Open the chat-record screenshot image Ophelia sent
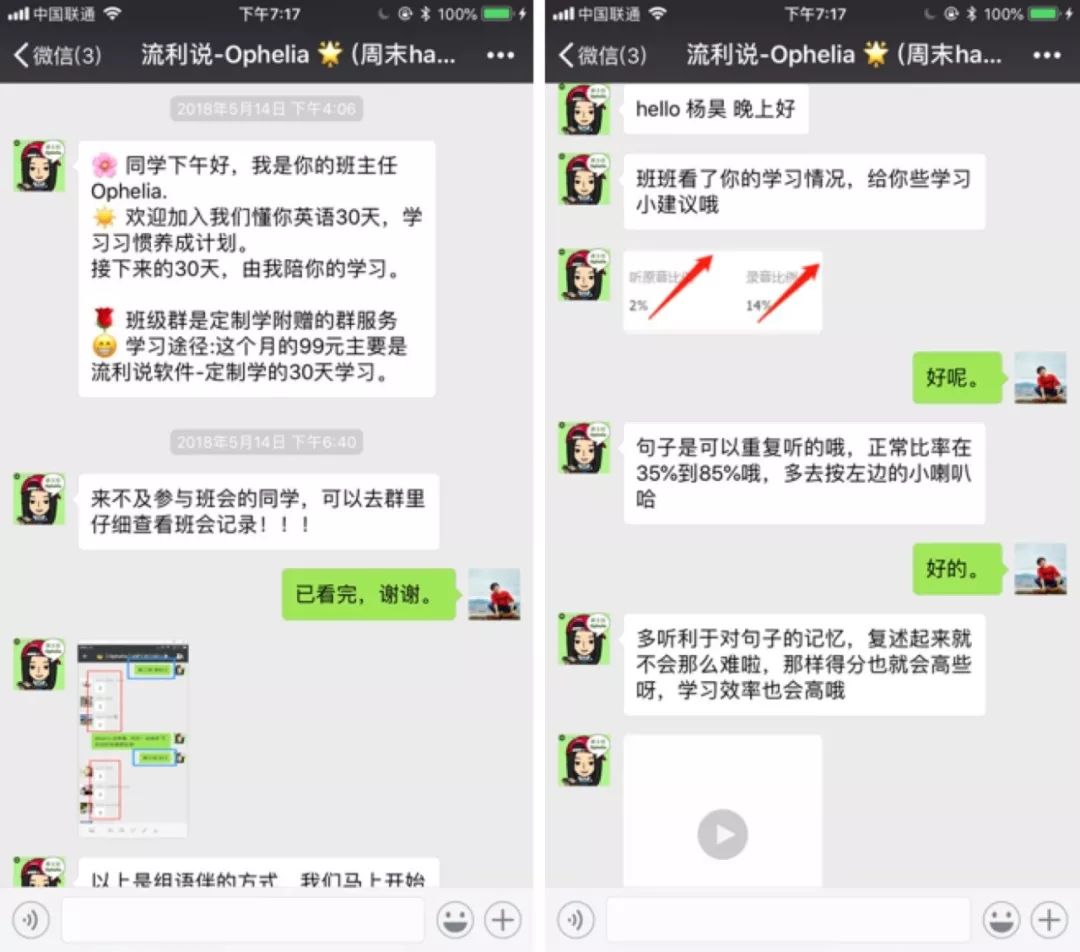The height and width of the screenshot is (952, 1080). pyautogui.click(x=133, y=739)
